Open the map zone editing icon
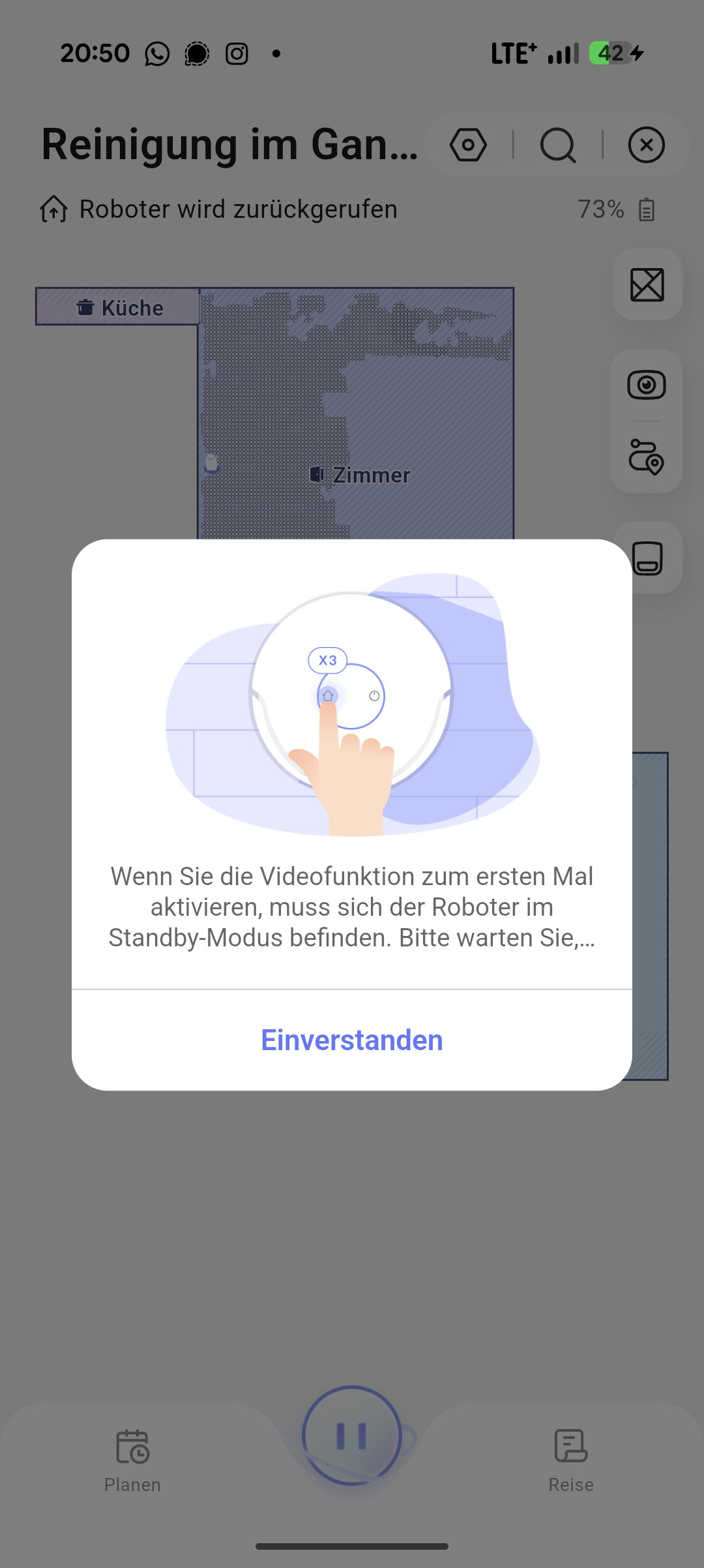704x1568 pixels. [647, 285]
